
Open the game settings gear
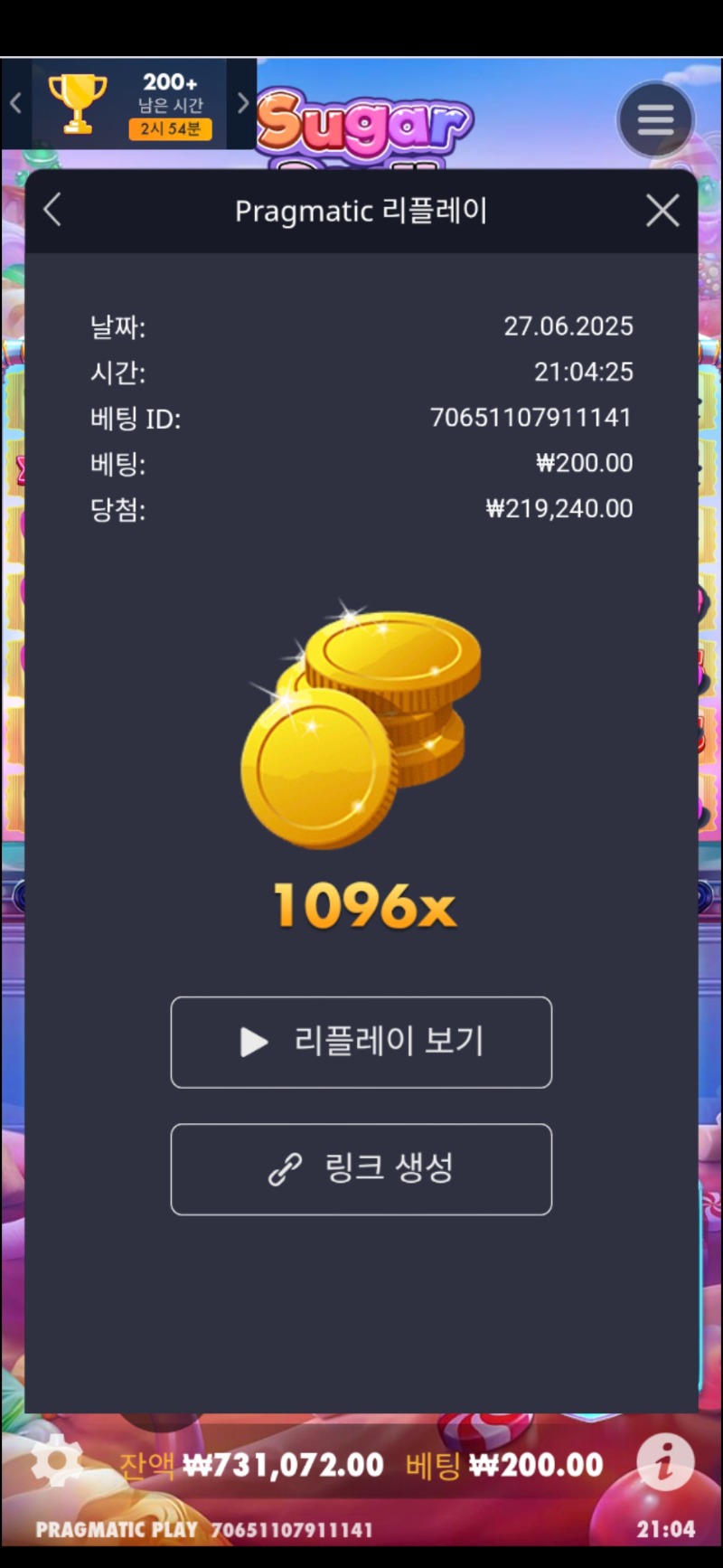pos(56,1462)
